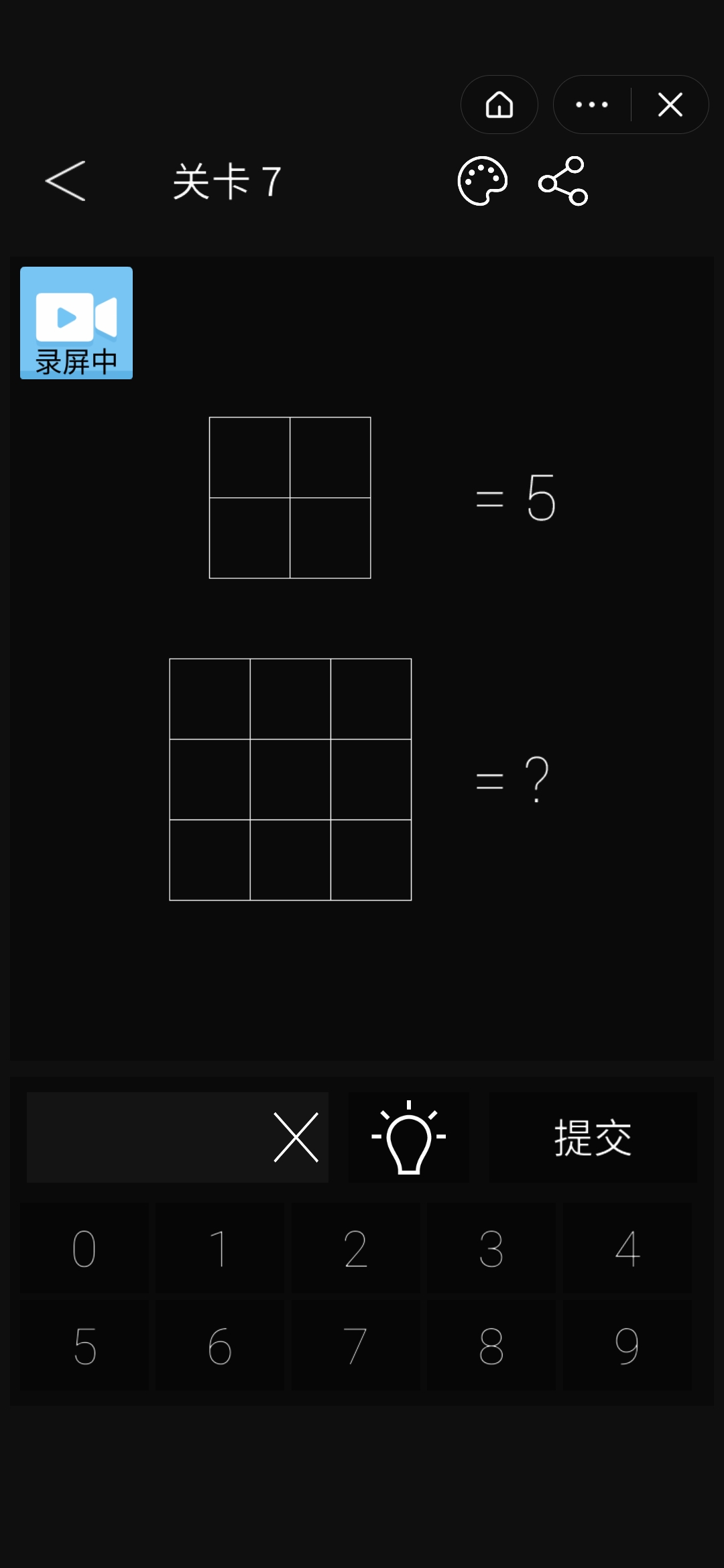Open the three-dot more menu
Screen dimensions: 724x1568
592,105
